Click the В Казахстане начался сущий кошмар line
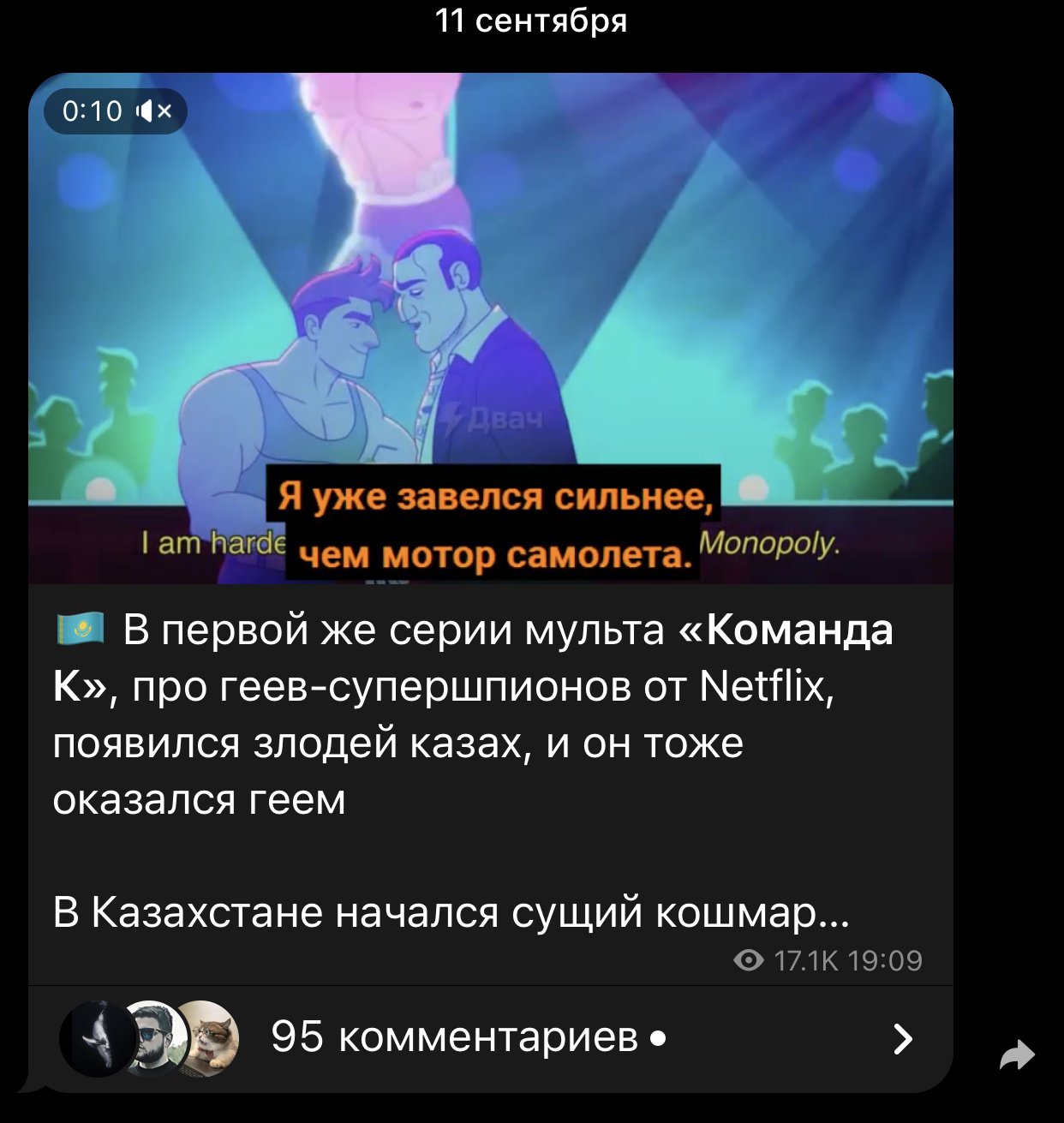The width and height of the screenshot is (1064, 1123). coord(450,911)
